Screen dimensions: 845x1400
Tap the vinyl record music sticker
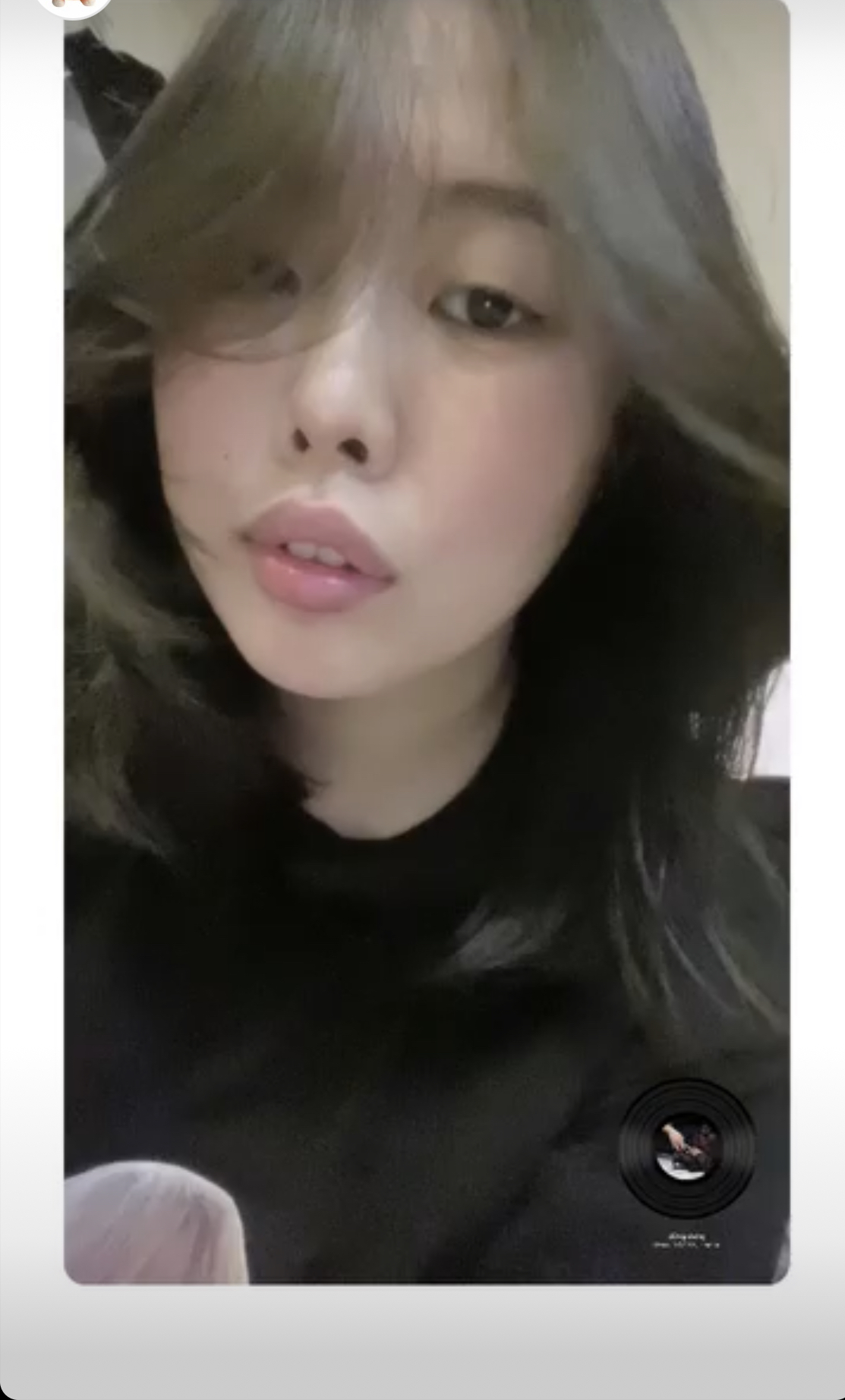[686, 1147]
